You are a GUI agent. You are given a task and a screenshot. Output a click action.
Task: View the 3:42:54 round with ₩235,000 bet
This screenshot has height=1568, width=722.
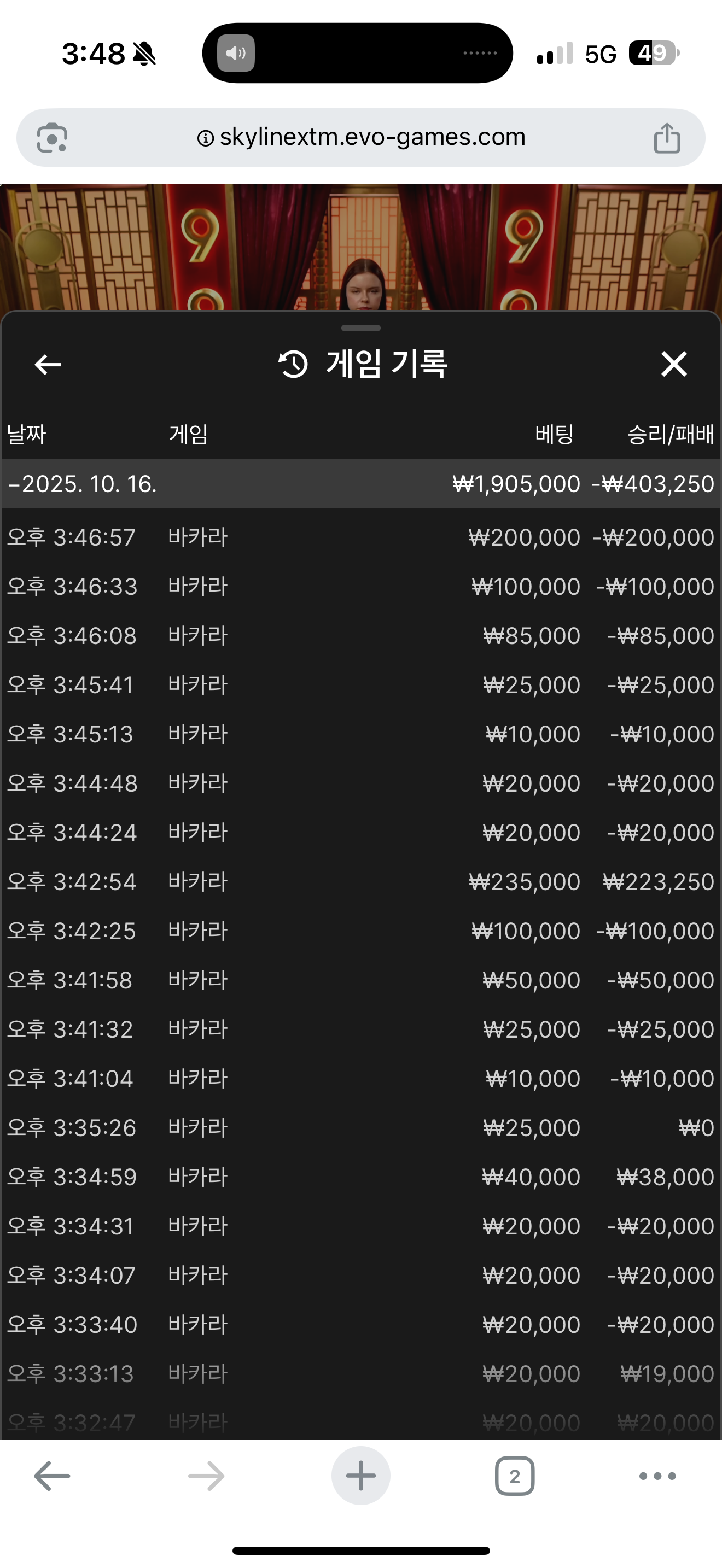click(x=360, y=882)
